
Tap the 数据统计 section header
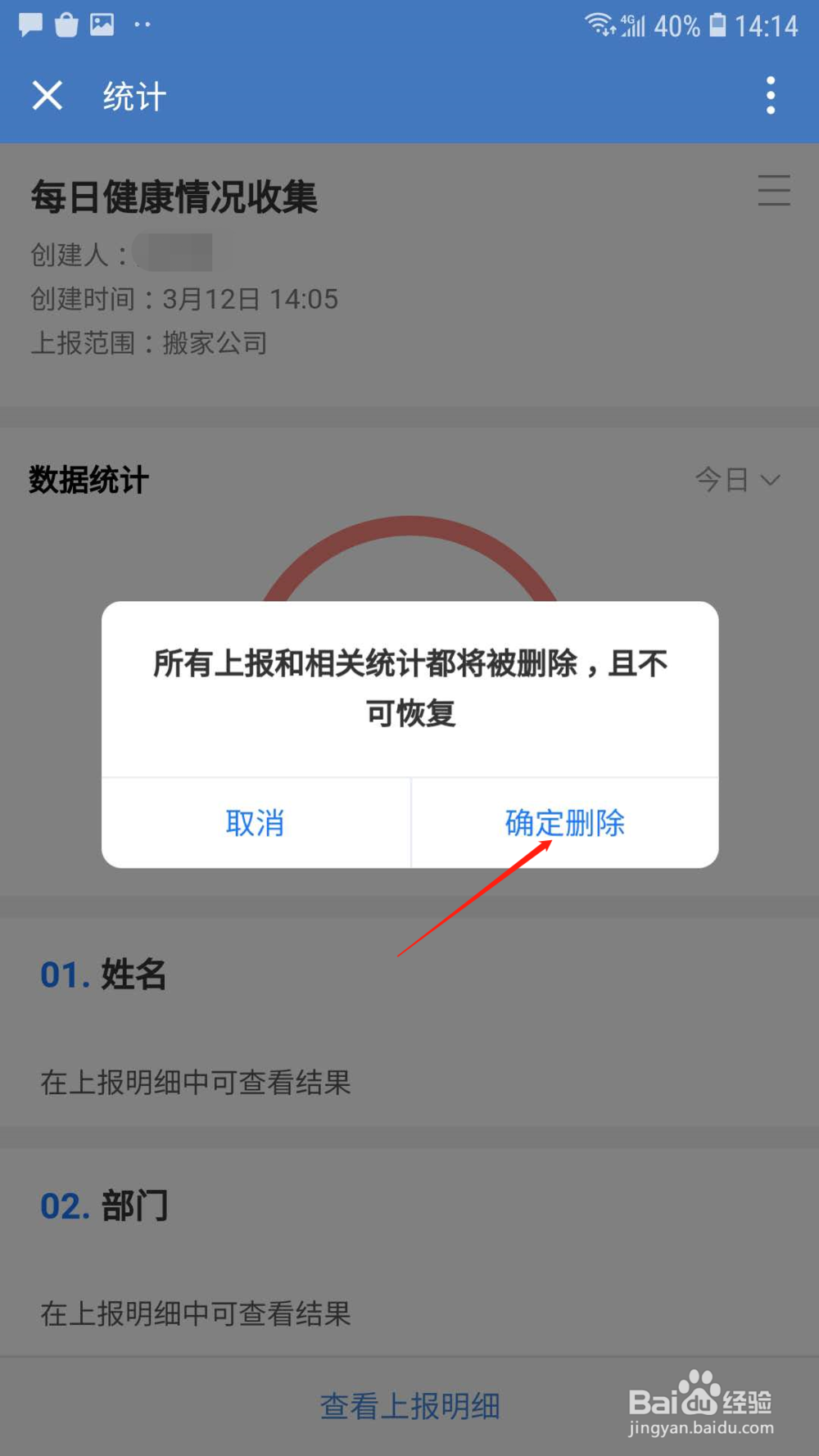[x=86, y=480]
